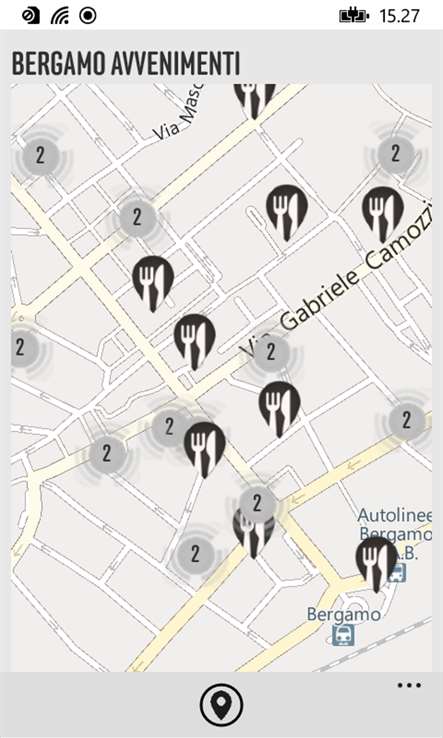The image size is (443, 738).
Task: Open the three-dot overflow menu
Action: coord(409,685)
